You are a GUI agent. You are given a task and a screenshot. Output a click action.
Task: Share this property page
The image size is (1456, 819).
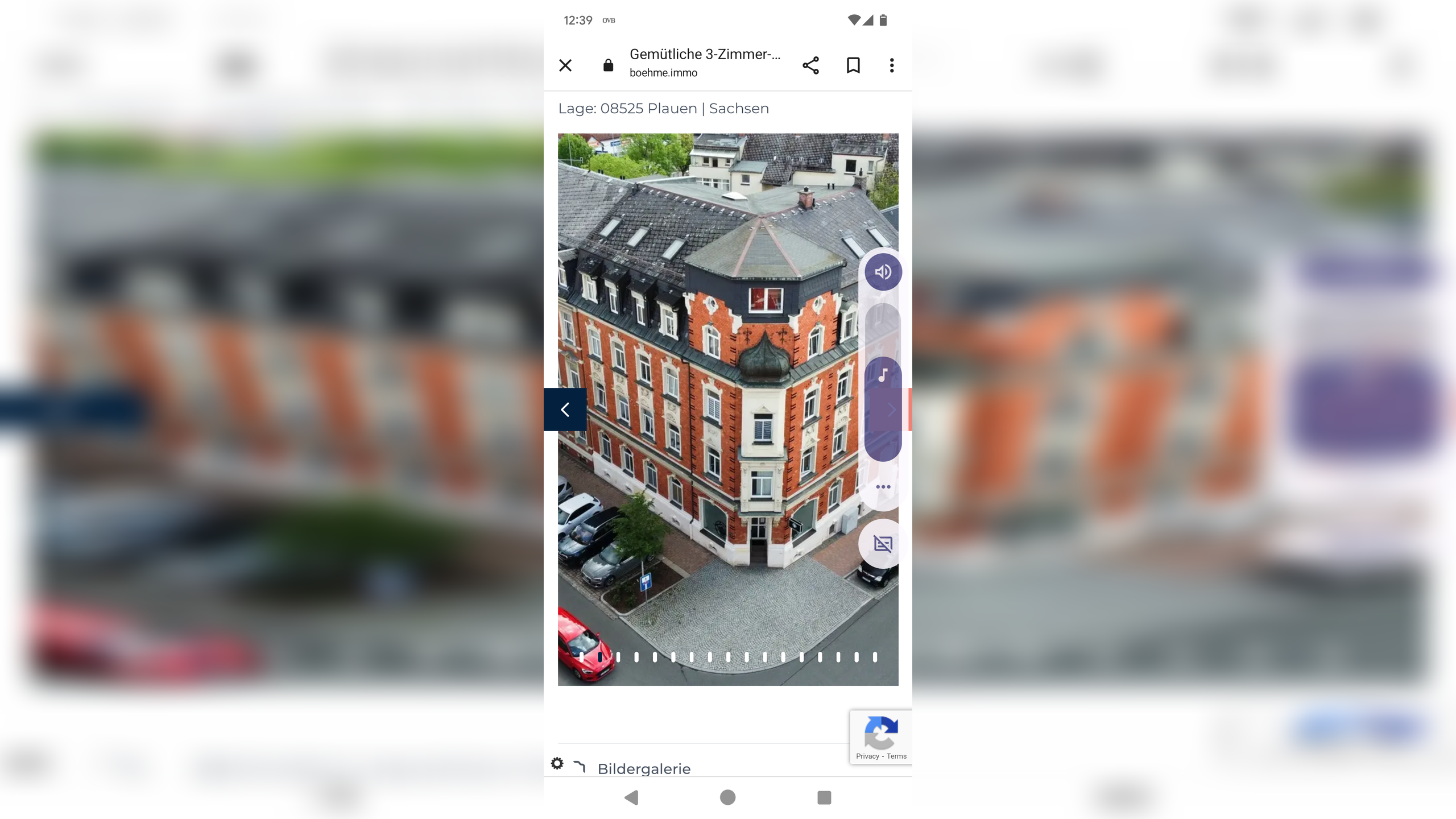coord(810,65)
